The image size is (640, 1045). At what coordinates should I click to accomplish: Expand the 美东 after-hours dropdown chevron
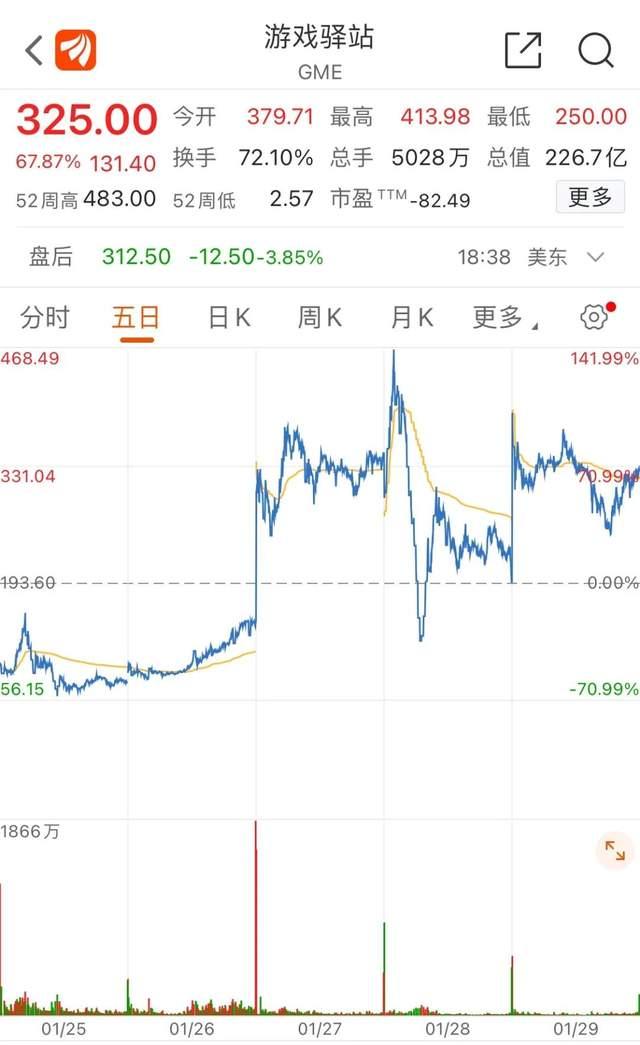[x=595, y=257]
